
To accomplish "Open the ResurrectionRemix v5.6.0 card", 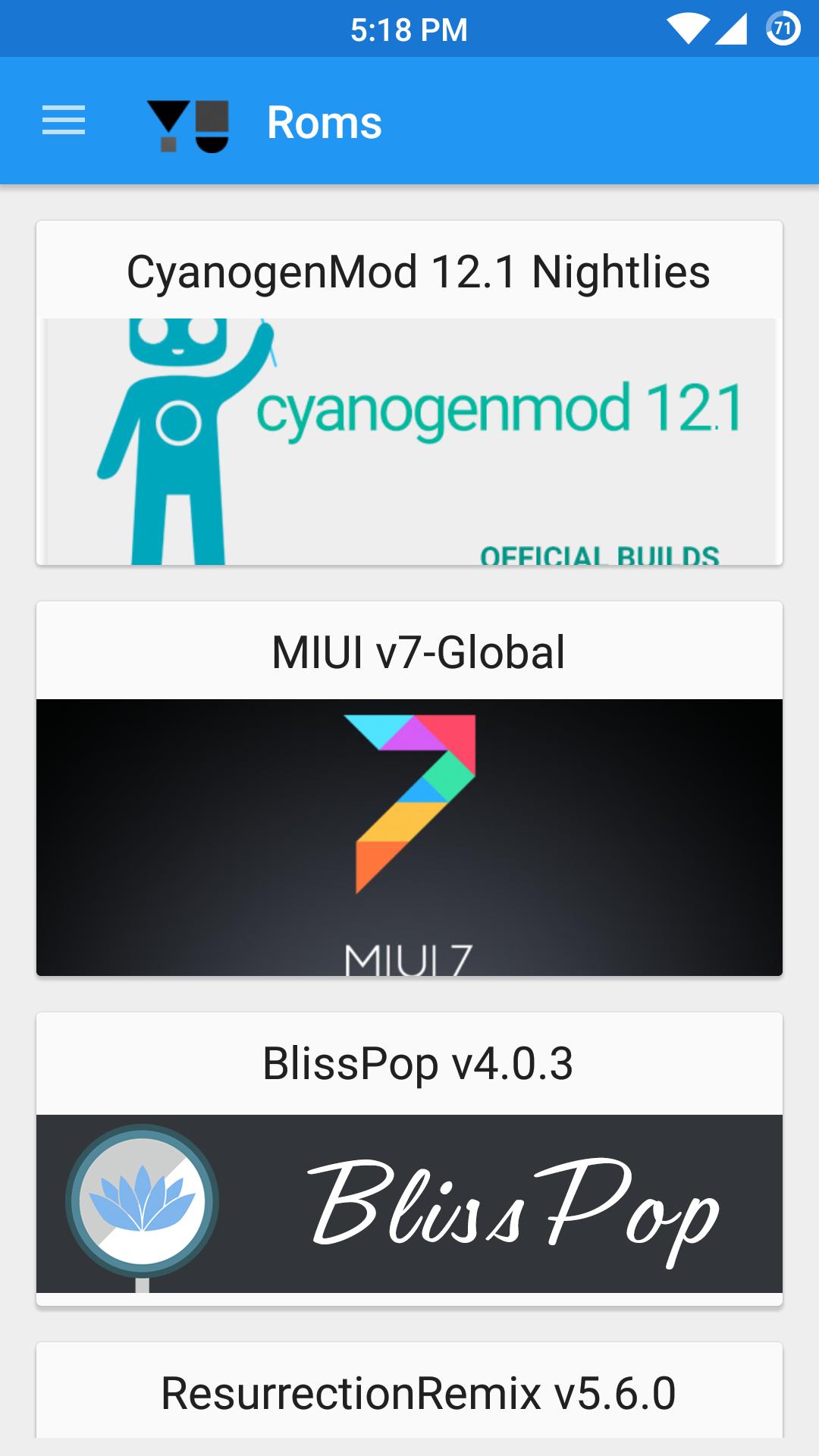I will [409, 1392].
